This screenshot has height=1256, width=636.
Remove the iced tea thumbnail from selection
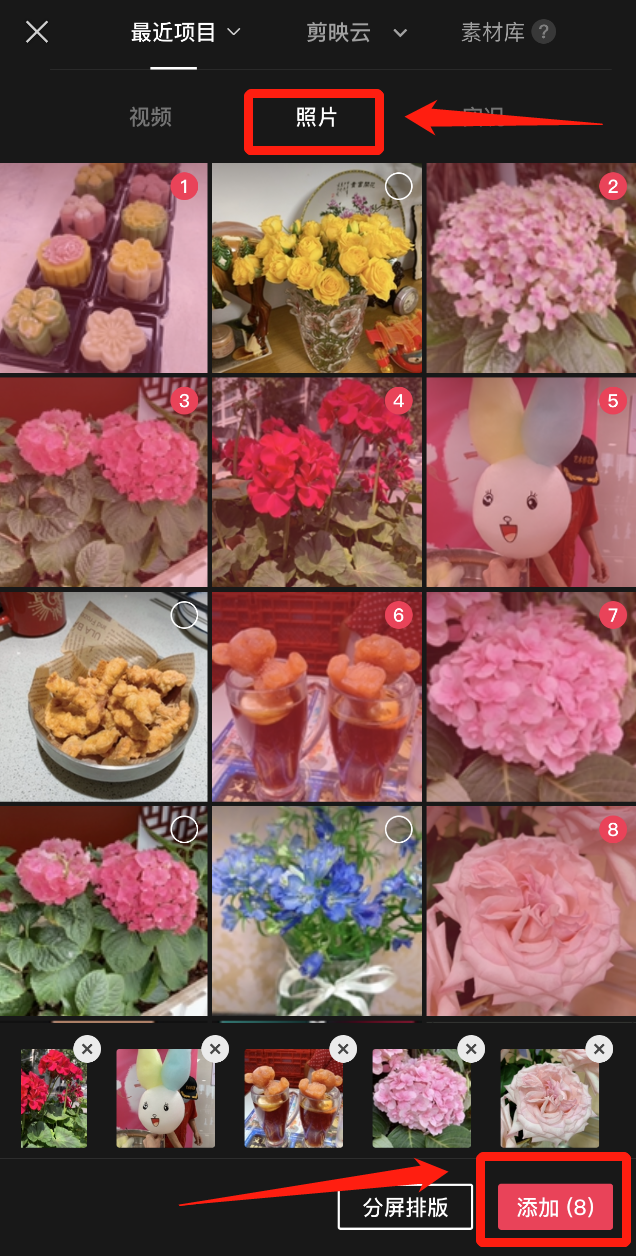[x=343, y=1048]
